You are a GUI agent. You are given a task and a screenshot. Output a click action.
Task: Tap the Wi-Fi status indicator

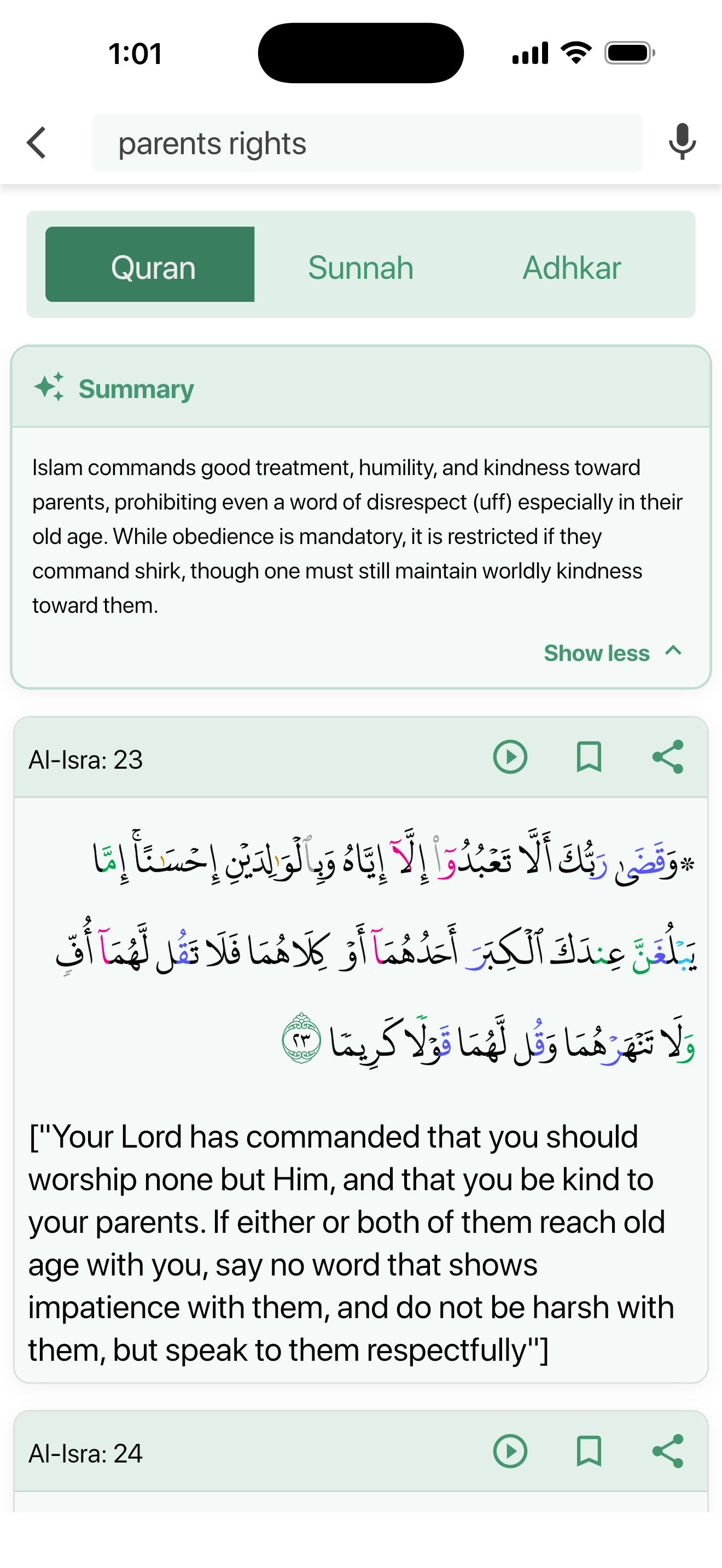click(x=575, y=53)
